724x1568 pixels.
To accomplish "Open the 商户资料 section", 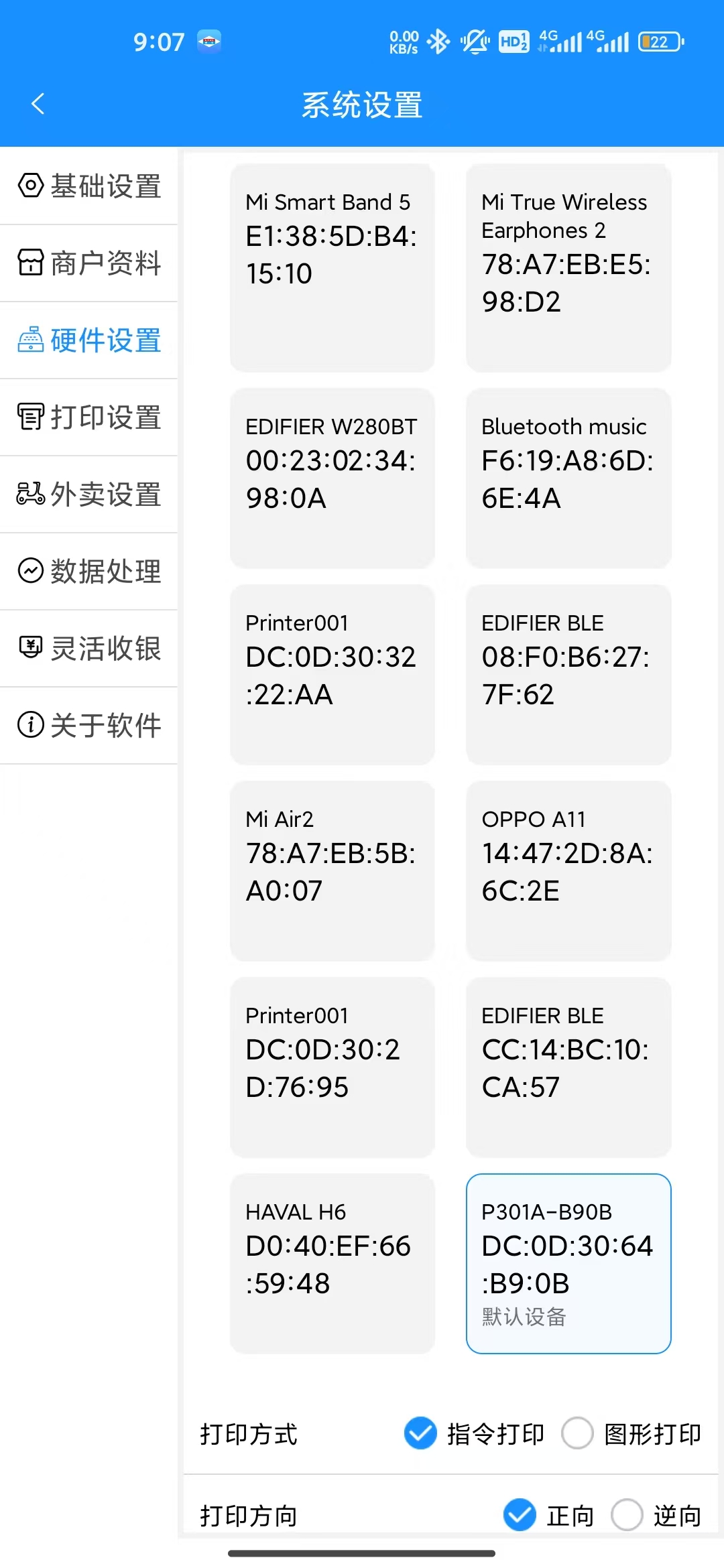I will click(89, 263).
